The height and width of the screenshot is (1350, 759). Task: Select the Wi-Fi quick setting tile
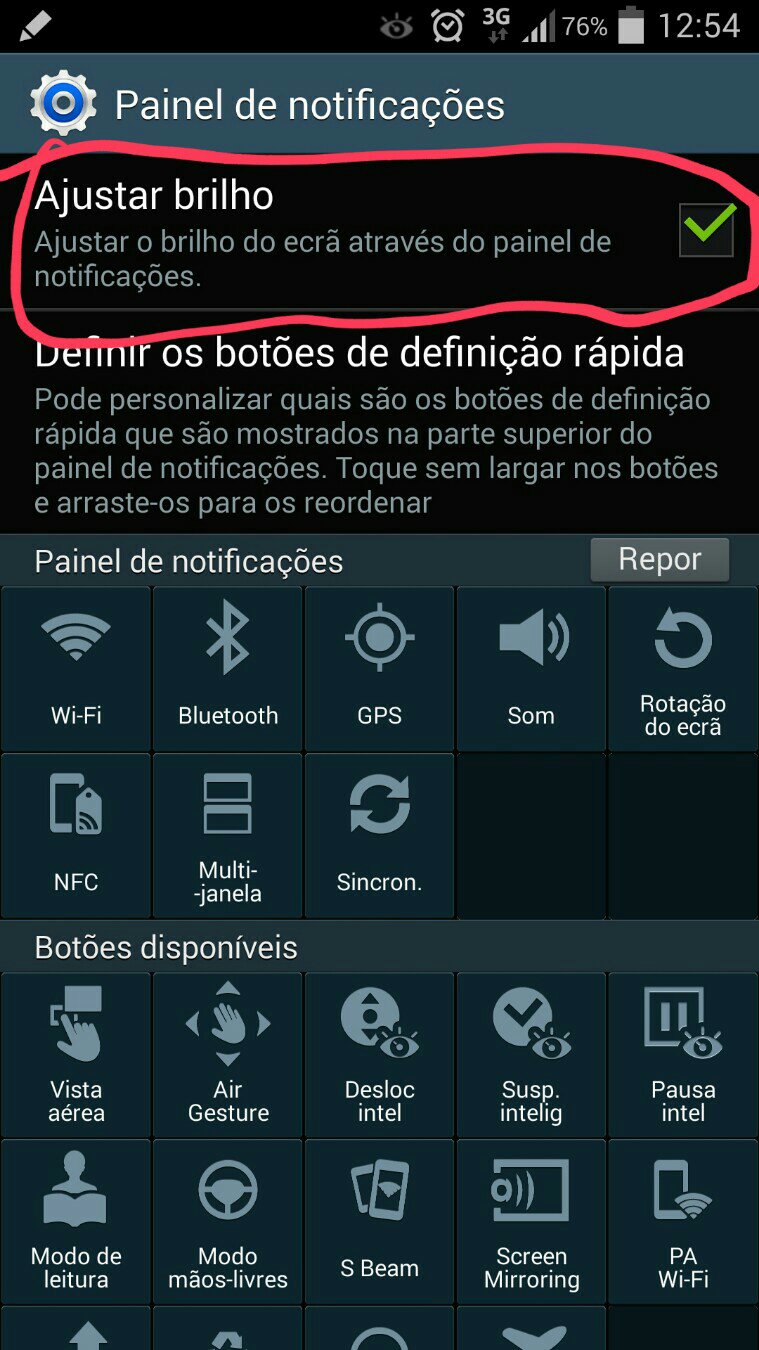(76, 668)
